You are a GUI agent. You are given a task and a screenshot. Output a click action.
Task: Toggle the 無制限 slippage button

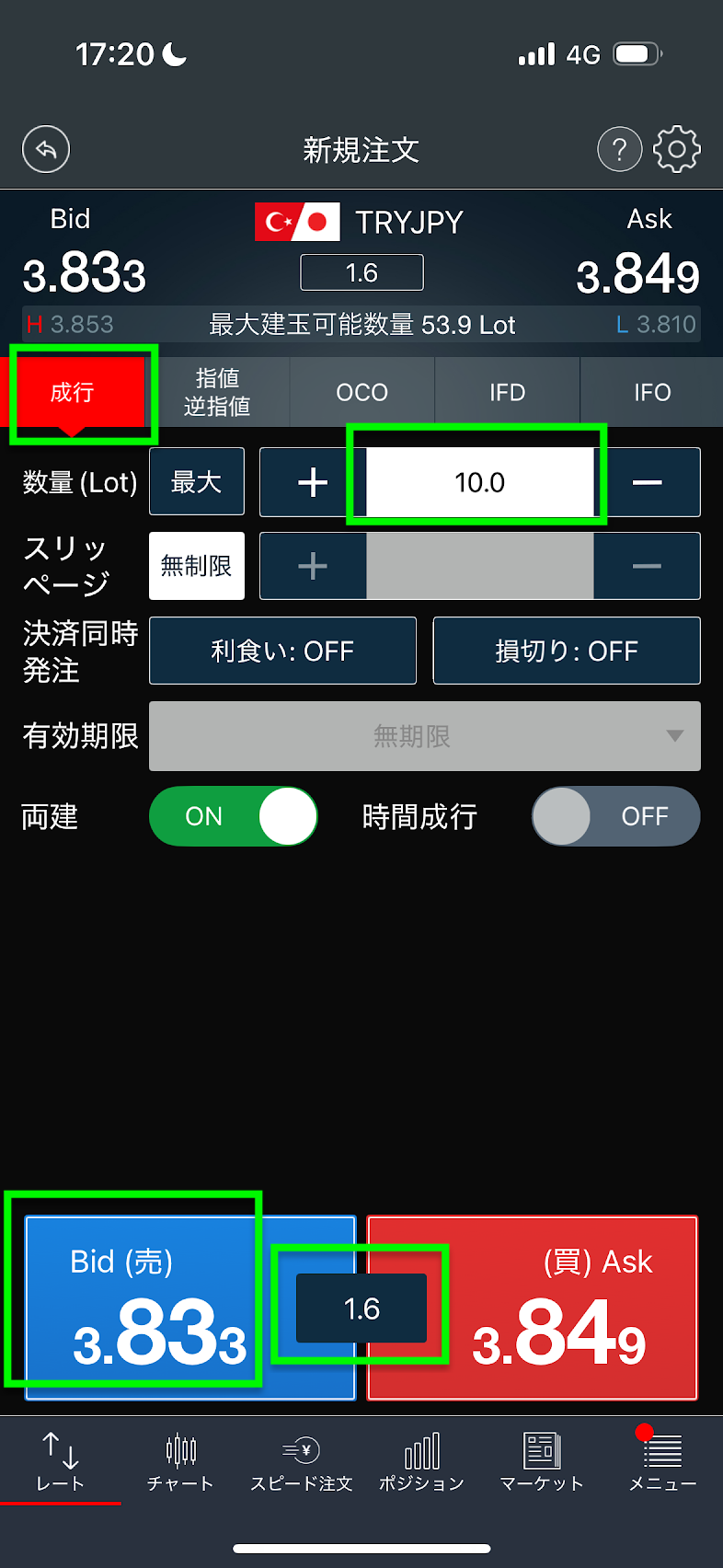(197, 566)
